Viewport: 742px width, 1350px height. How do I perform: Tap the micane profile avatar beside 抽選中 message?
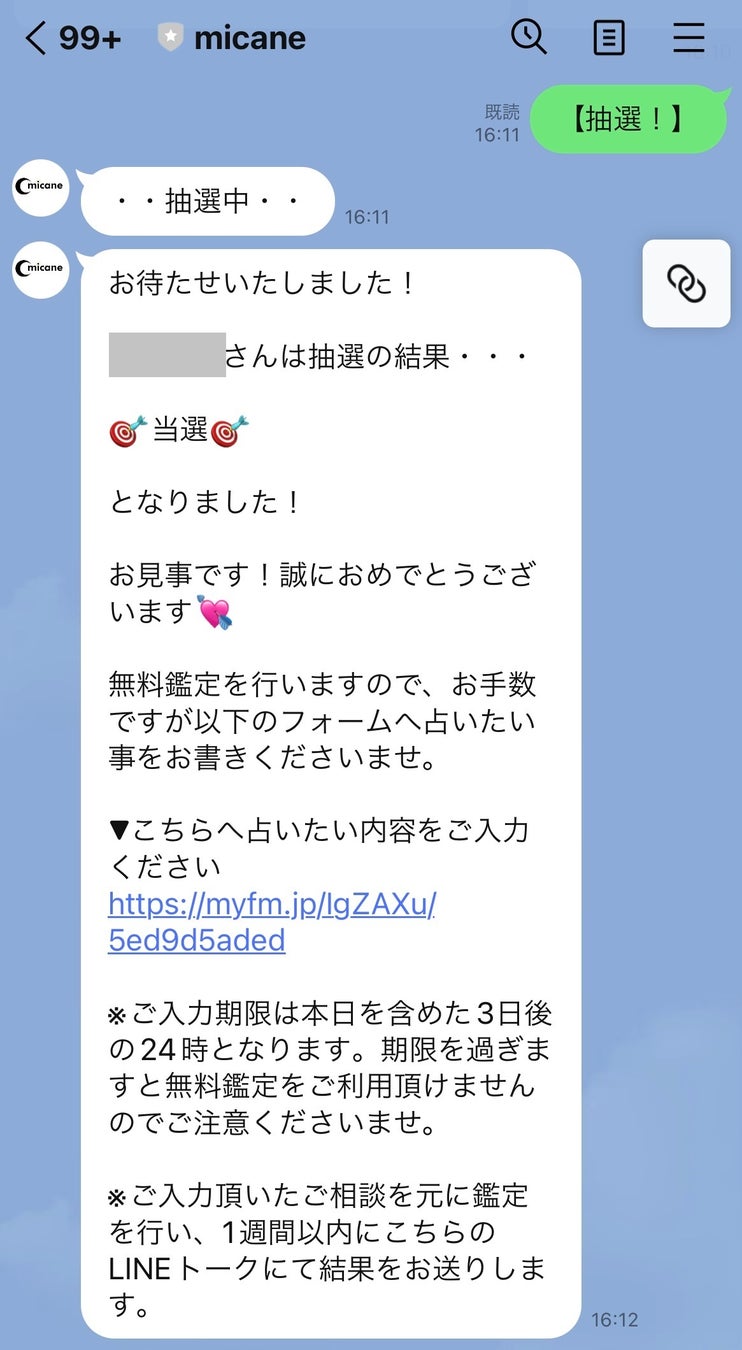click(x=40, y=188)
